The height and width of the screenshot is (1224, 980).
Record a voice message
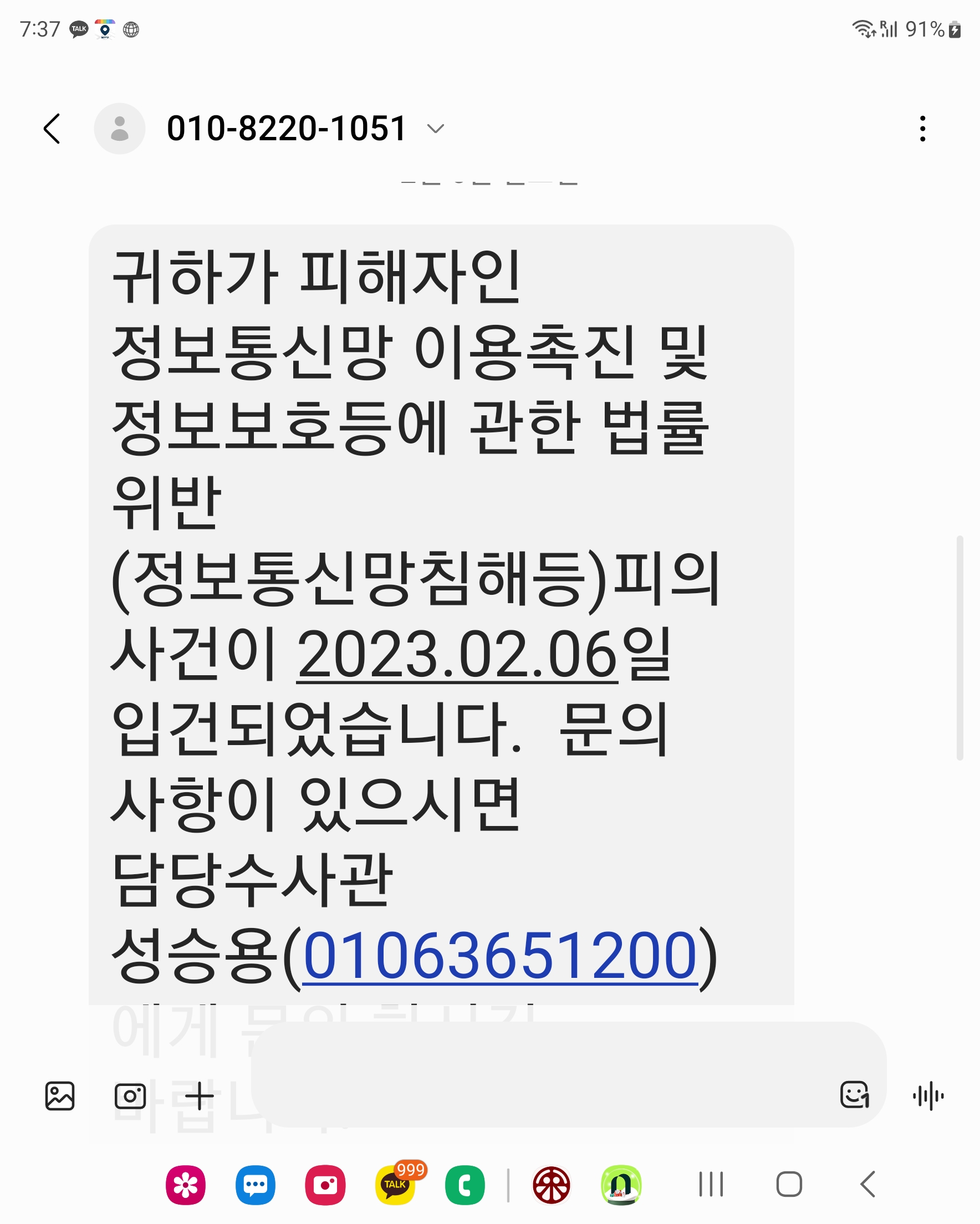click(928, 1095)
